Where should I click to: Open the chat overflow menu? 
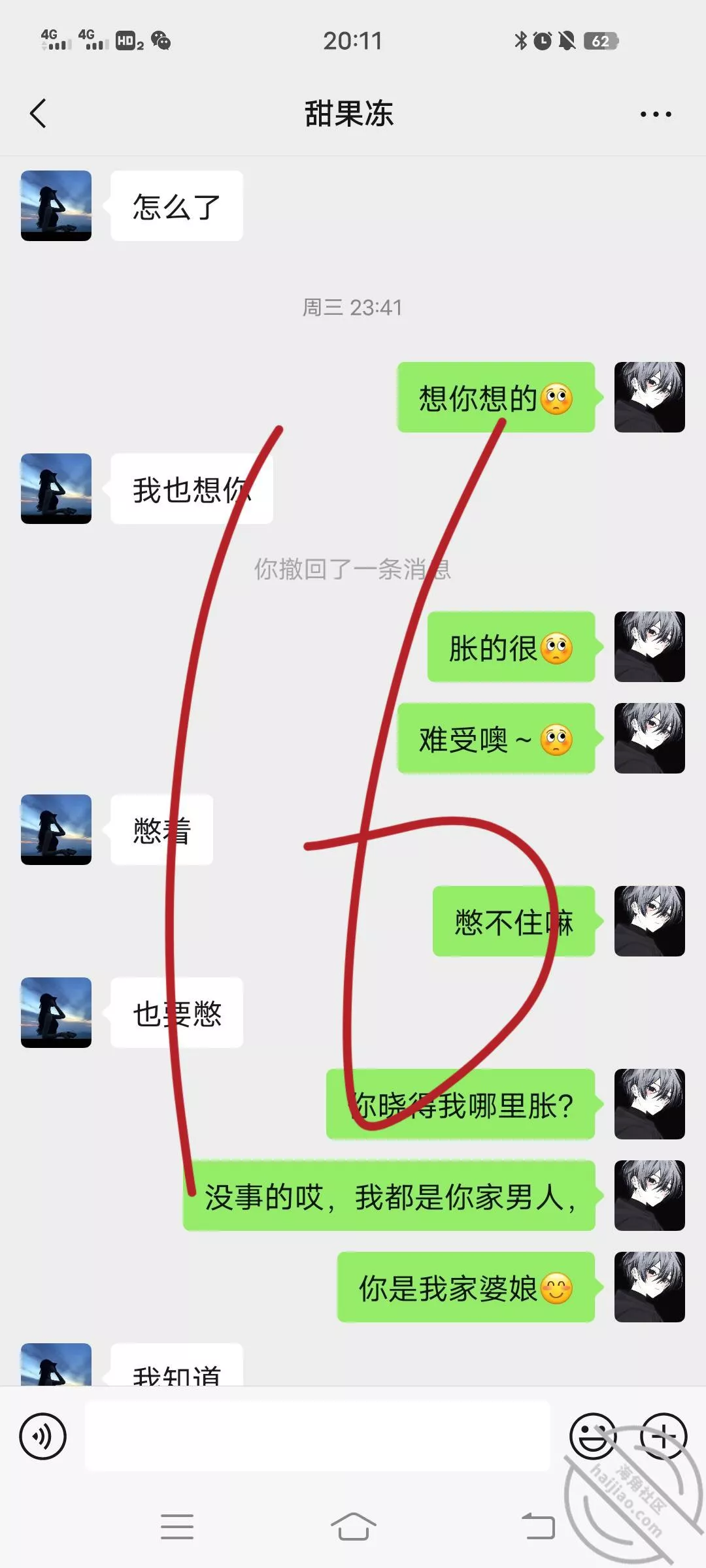click(655, 114)
